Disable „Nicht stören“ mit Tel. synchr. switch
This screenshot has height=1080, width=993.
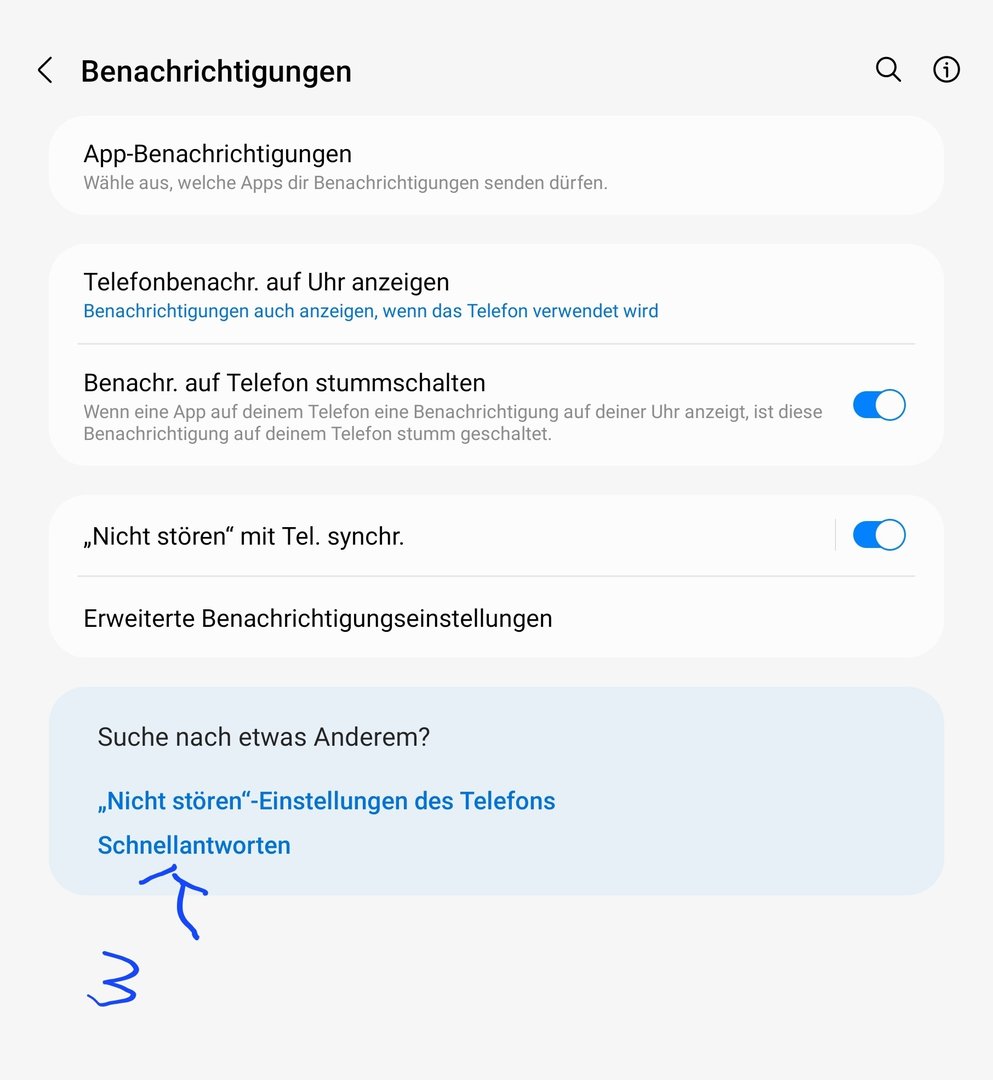pyautogui.click(x=878, y=535)
